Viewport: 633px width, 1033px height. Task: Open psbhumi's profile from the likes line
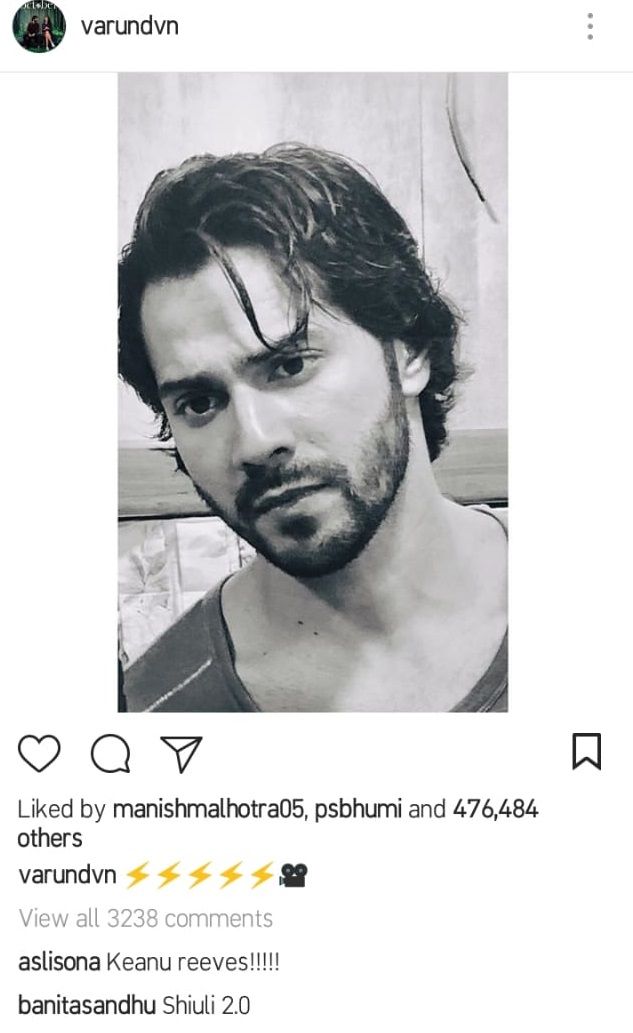358,809
